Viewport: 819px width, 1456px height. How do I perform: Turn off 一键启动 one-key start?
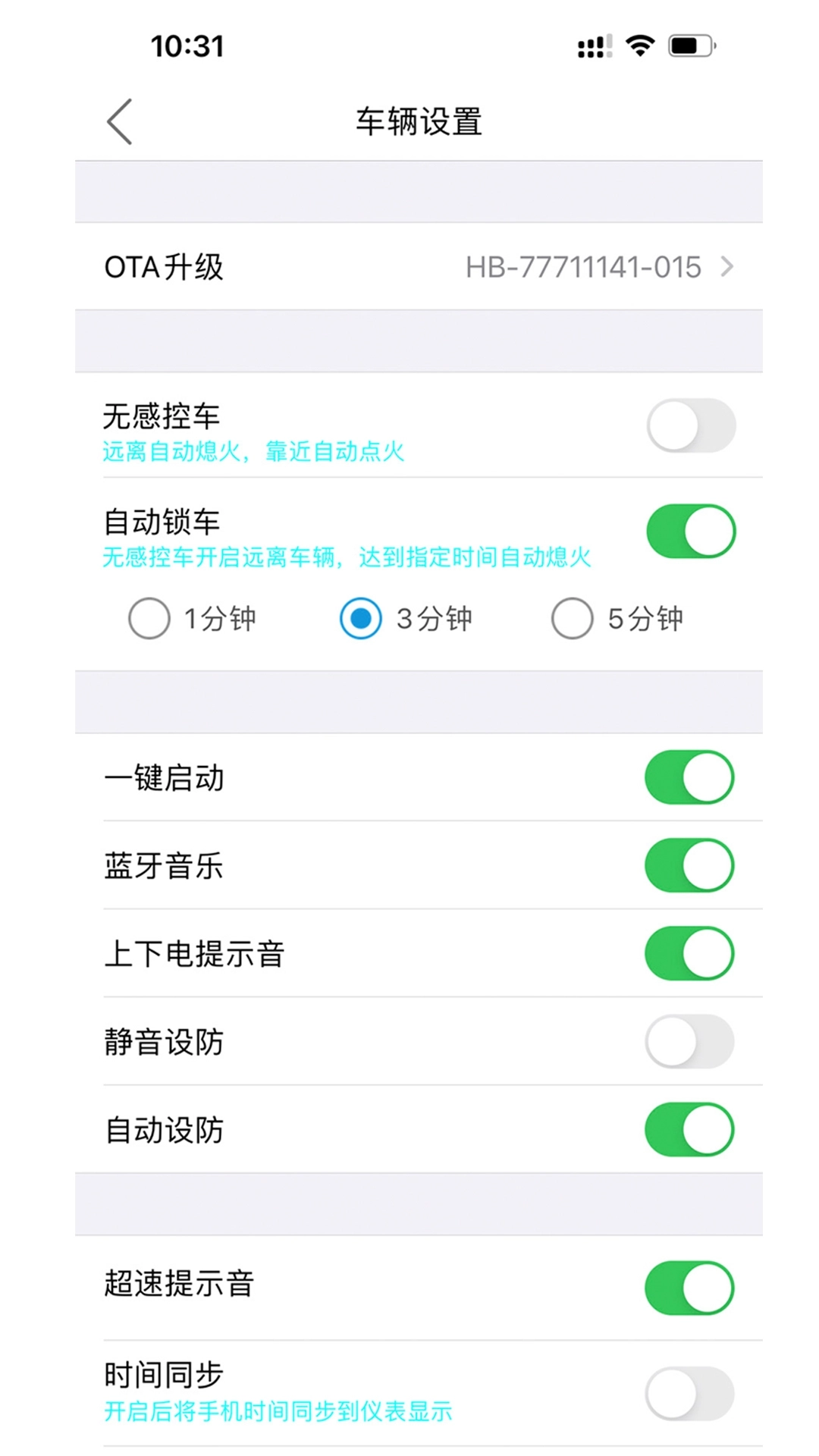(x=689, y=777)
